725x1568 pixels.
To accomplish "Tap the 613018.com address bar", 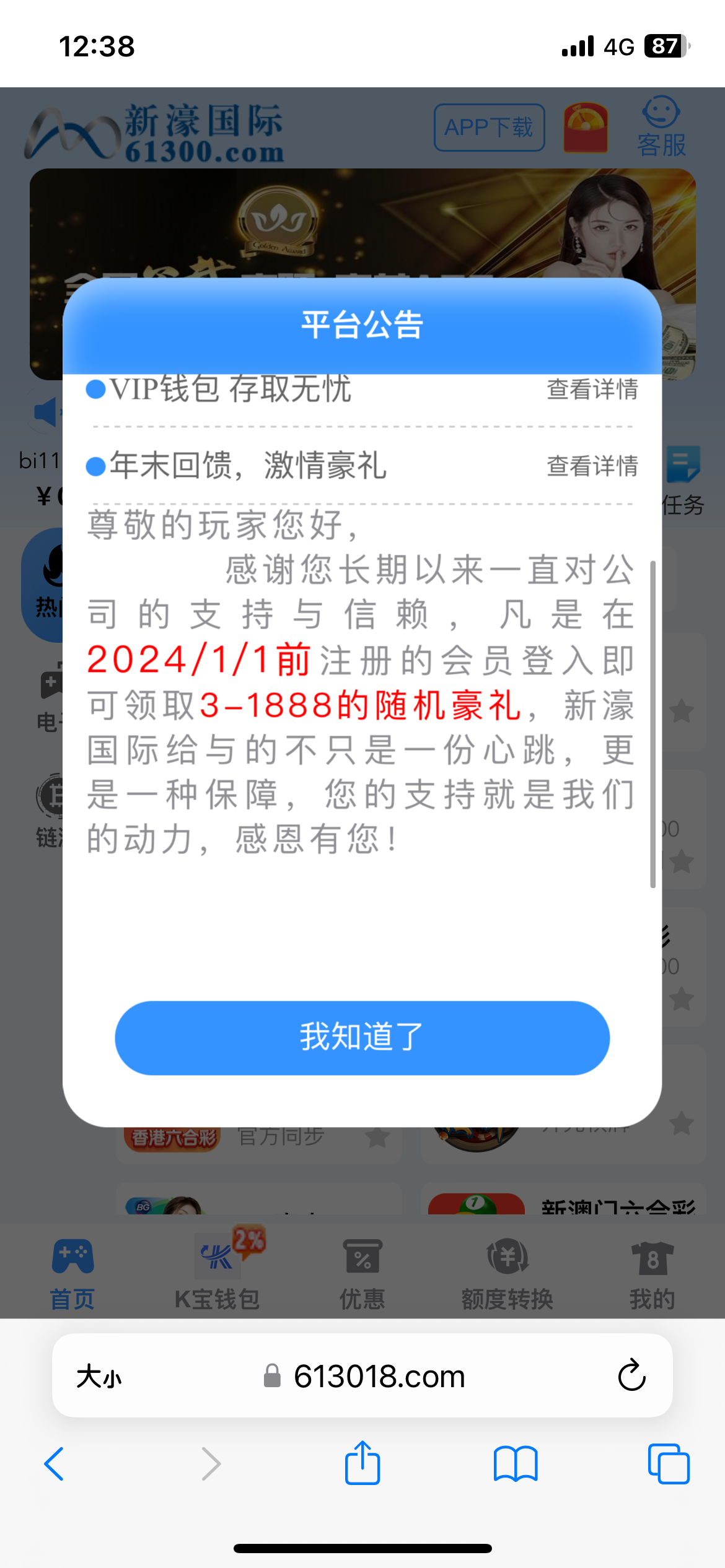I will 378,1376.
